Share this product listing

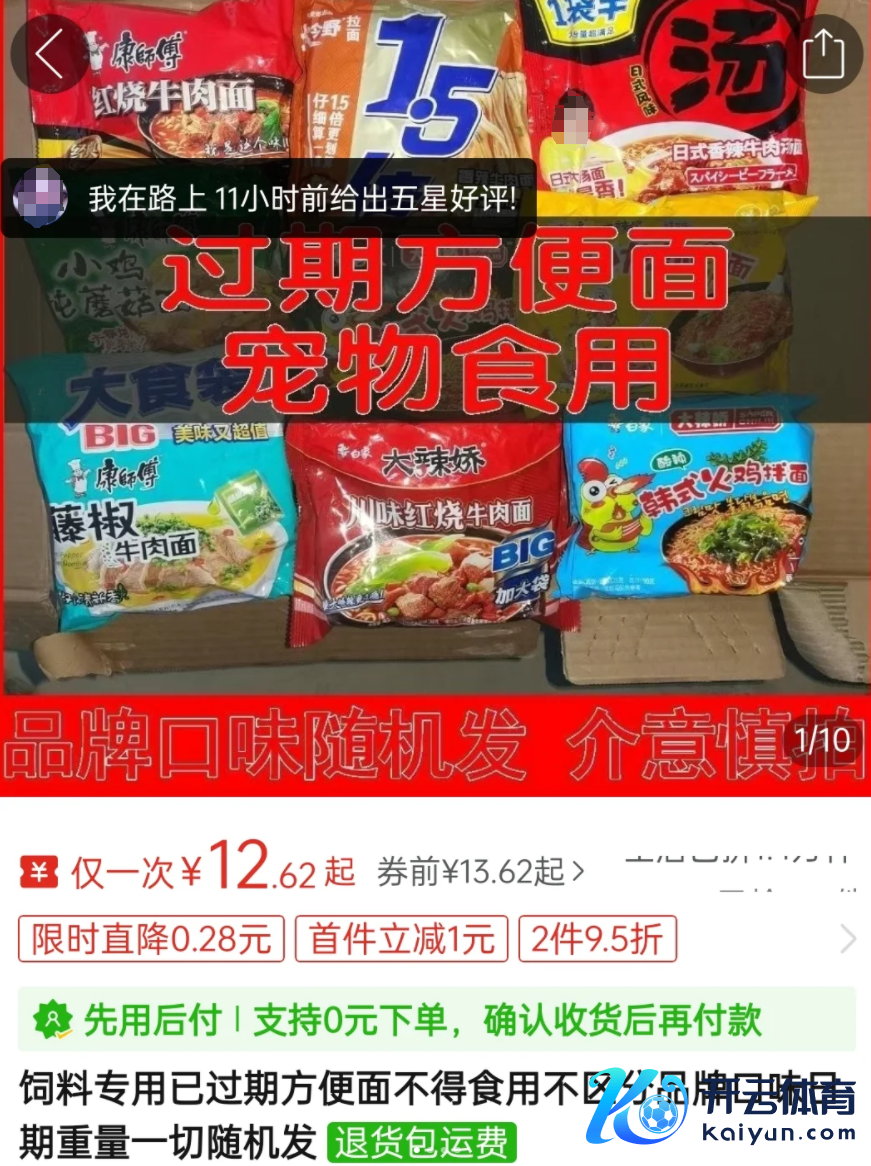(x=824, y=54)
